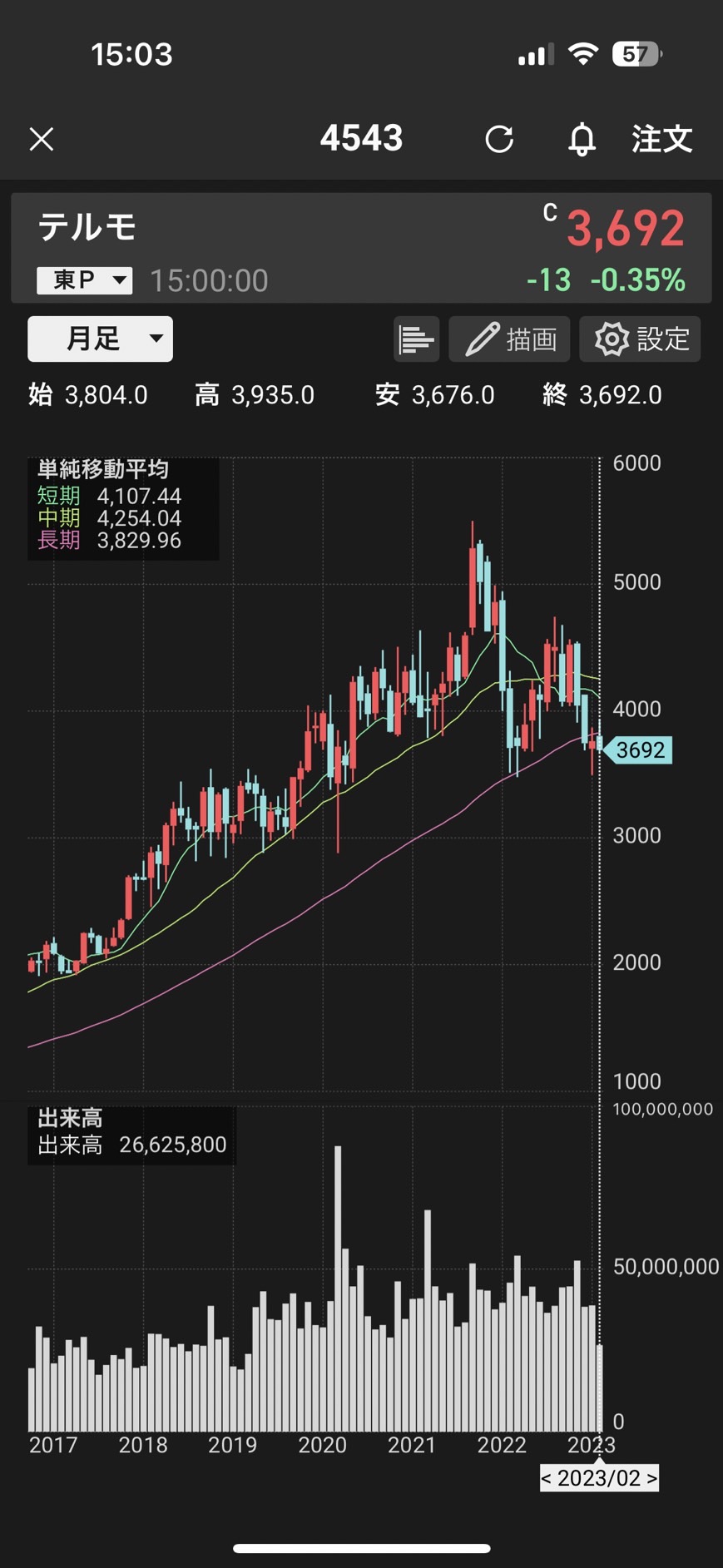Close the chart screen with the X
The image size is (723, 1568).
click(x=42, y=139)
